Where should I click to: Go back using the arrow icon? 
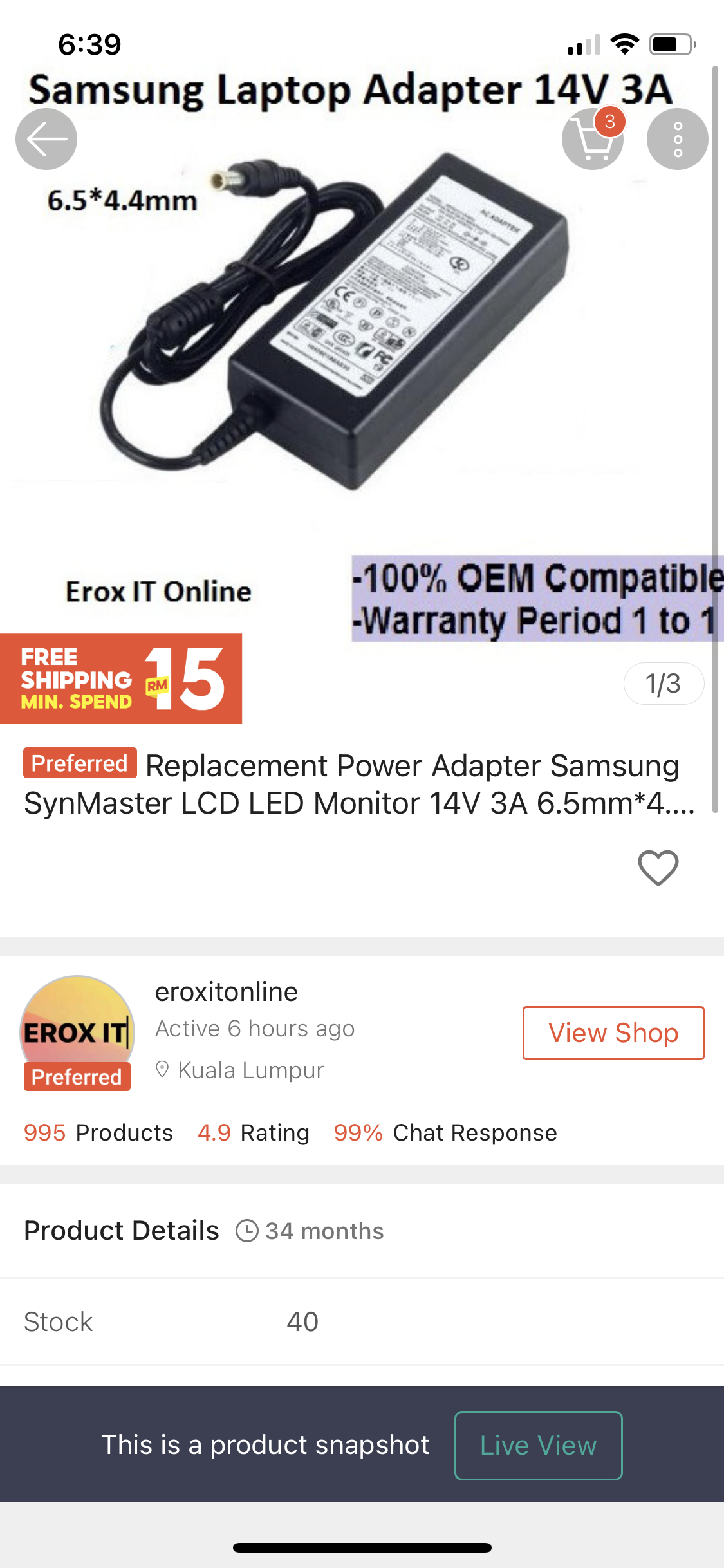(46, 139)
